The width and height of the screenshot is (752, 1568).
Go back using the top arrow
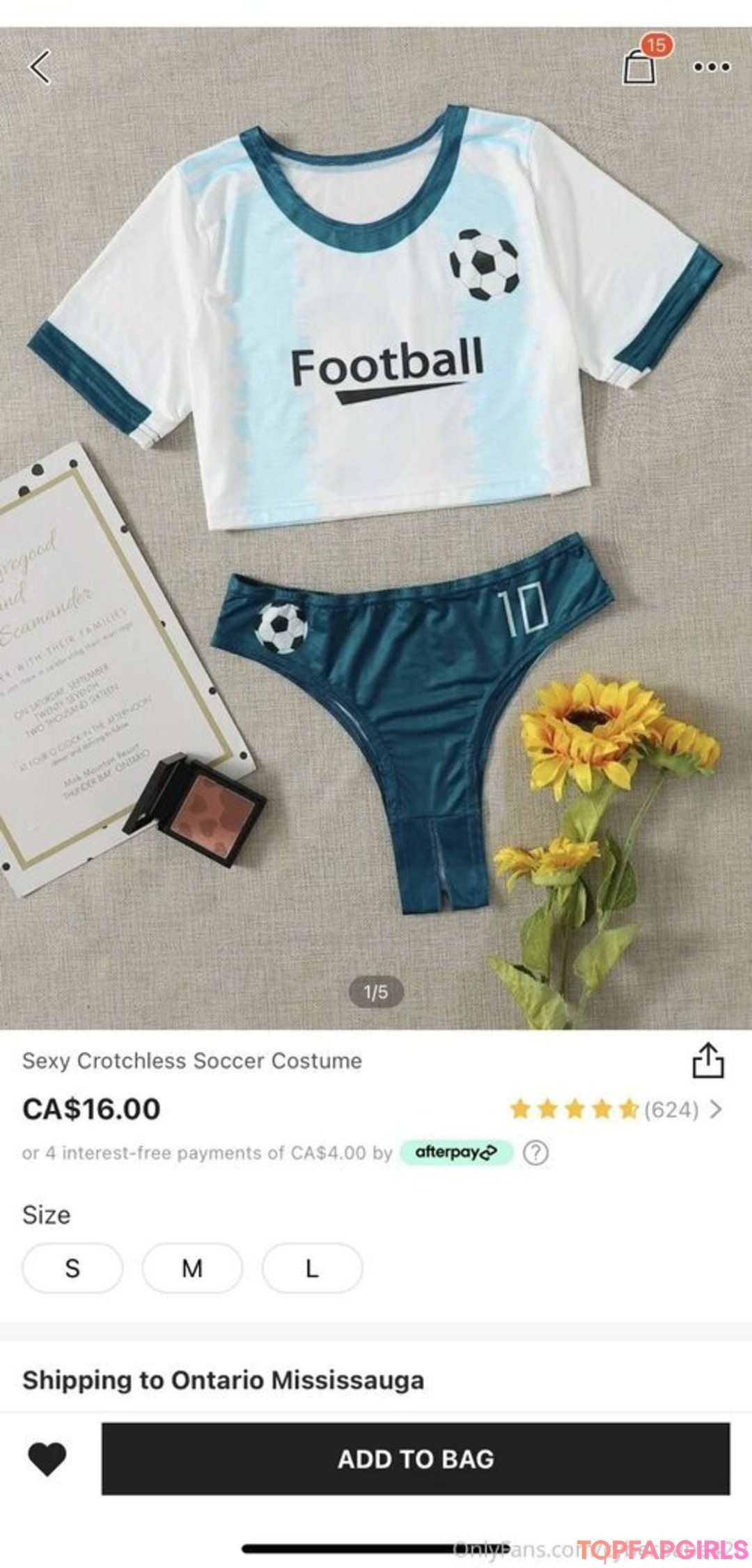(40, 67)
